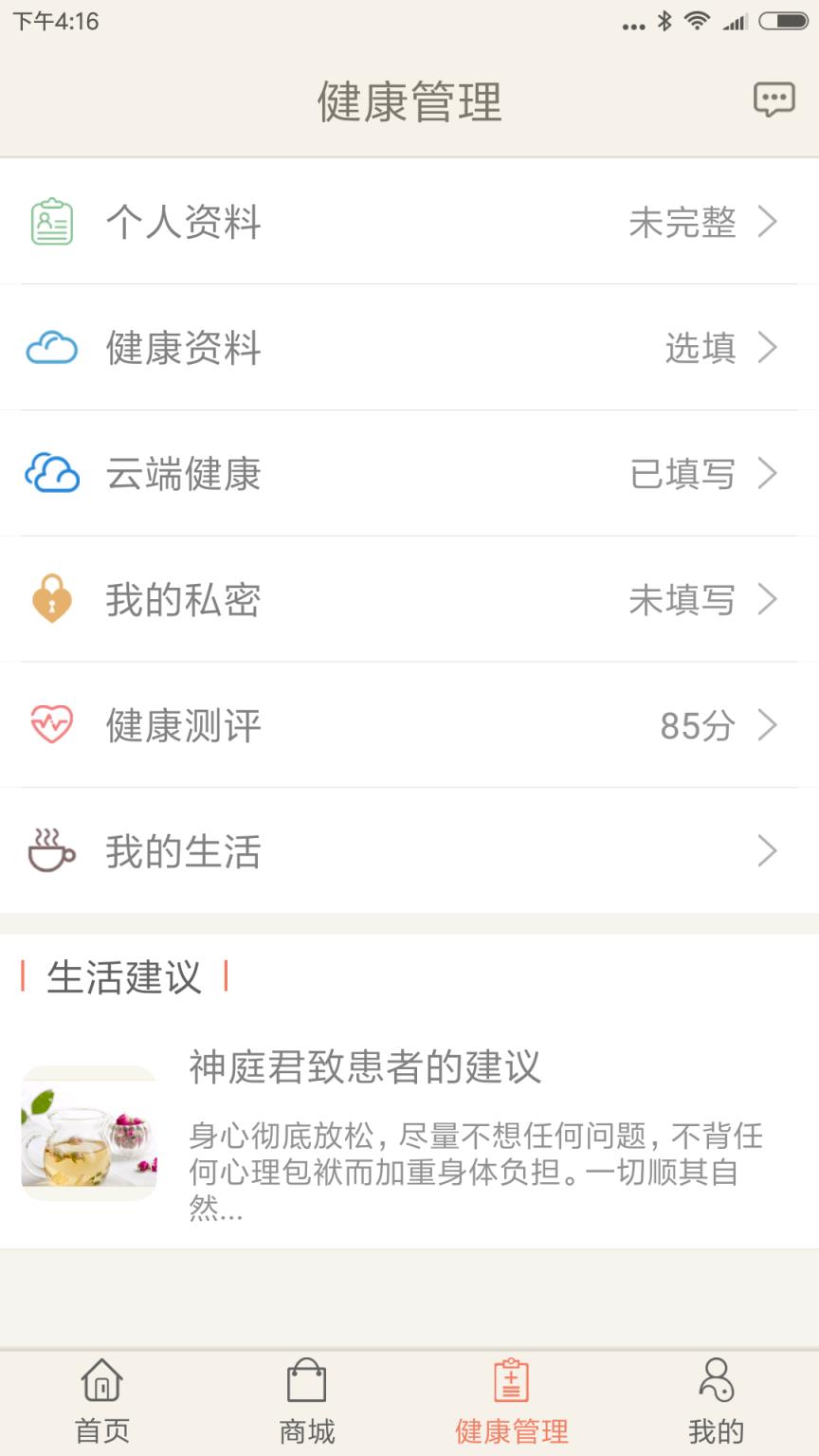Select the 健康管理 tab
The width and height of the screenshot is (819, 1456).
point(512,1402)
